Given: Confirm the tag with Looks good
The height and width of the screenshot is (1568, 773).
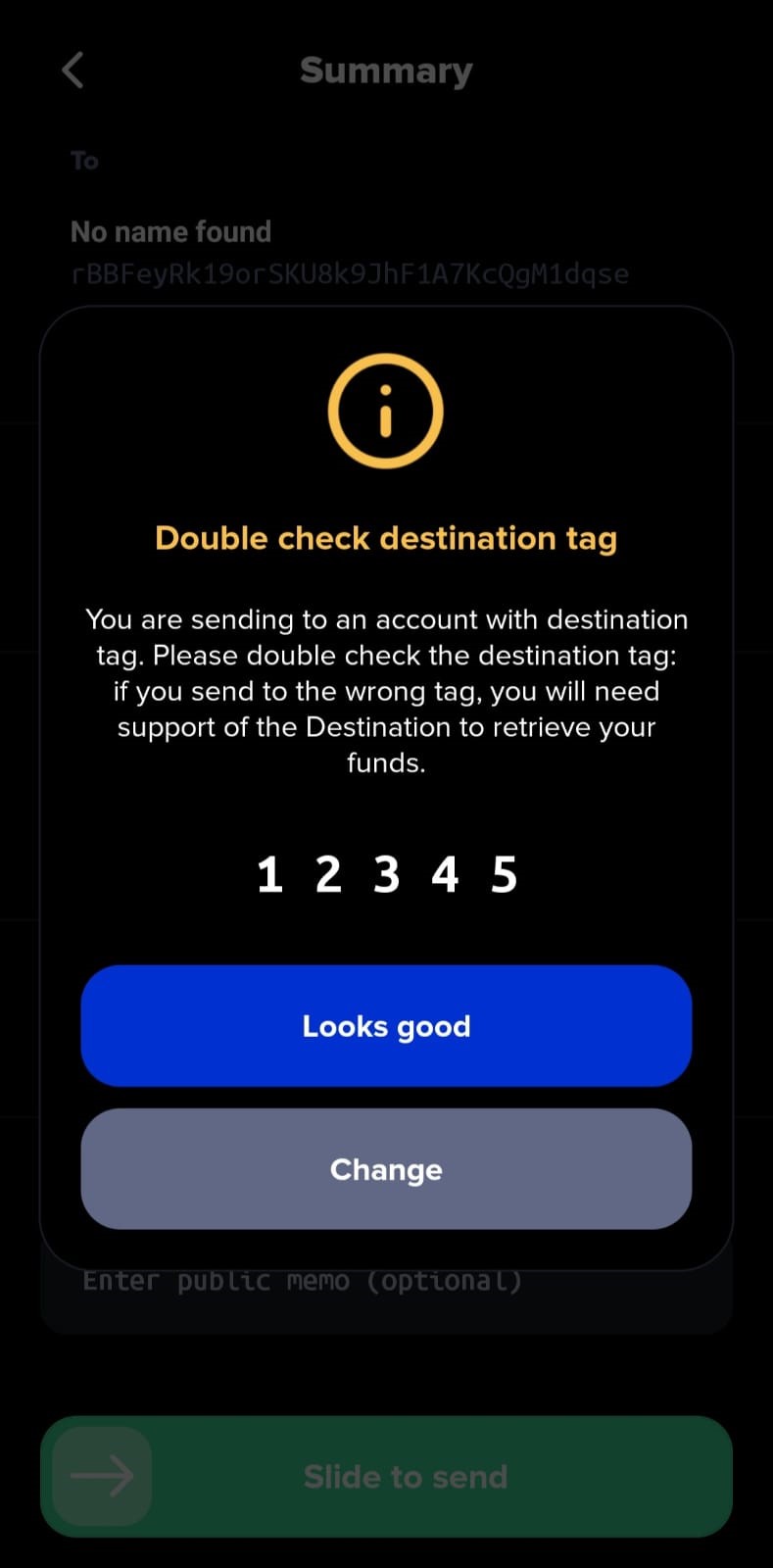Looking at the screenshot, I should [x=386, y=1025].
